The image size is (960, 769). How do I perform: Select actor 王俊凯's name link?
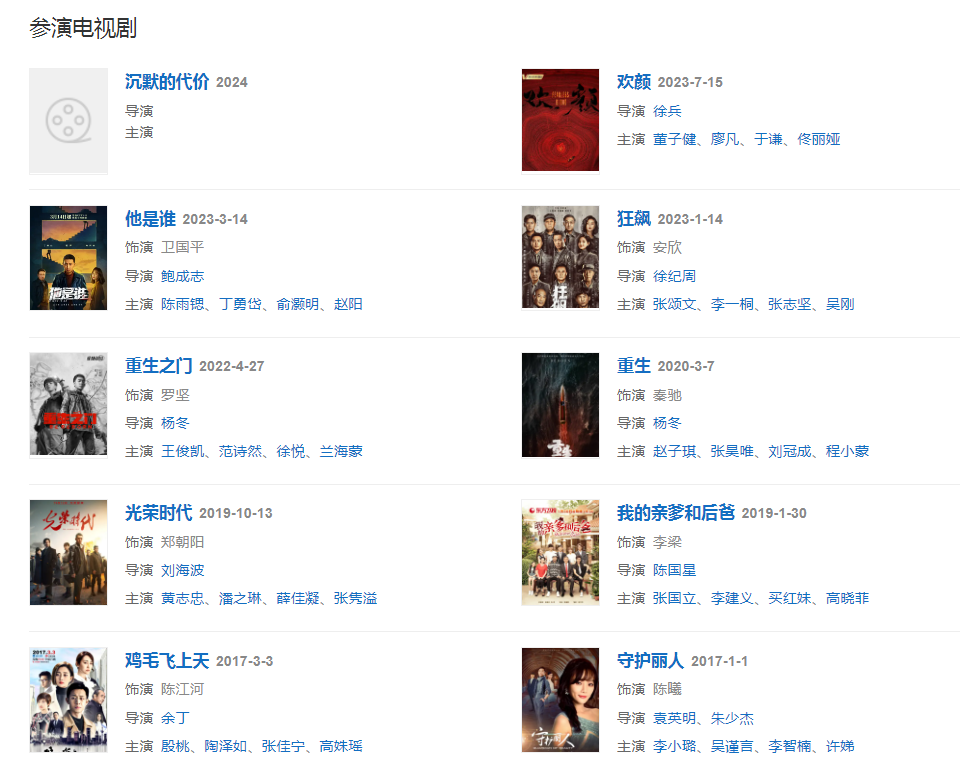[182, 452]
